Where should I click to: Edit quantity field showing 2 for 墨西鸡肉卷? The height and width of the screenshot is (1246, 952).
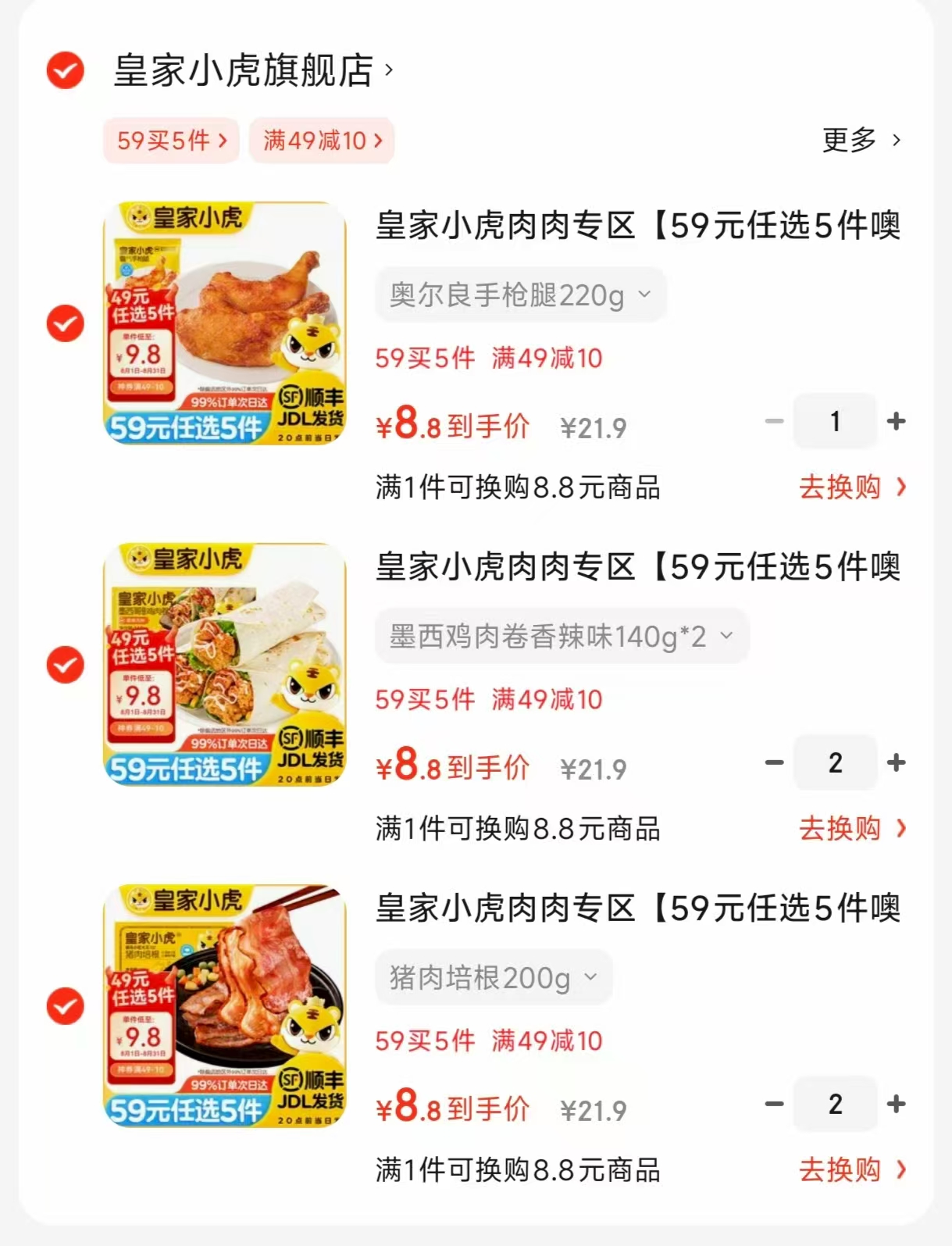[834, 763]
